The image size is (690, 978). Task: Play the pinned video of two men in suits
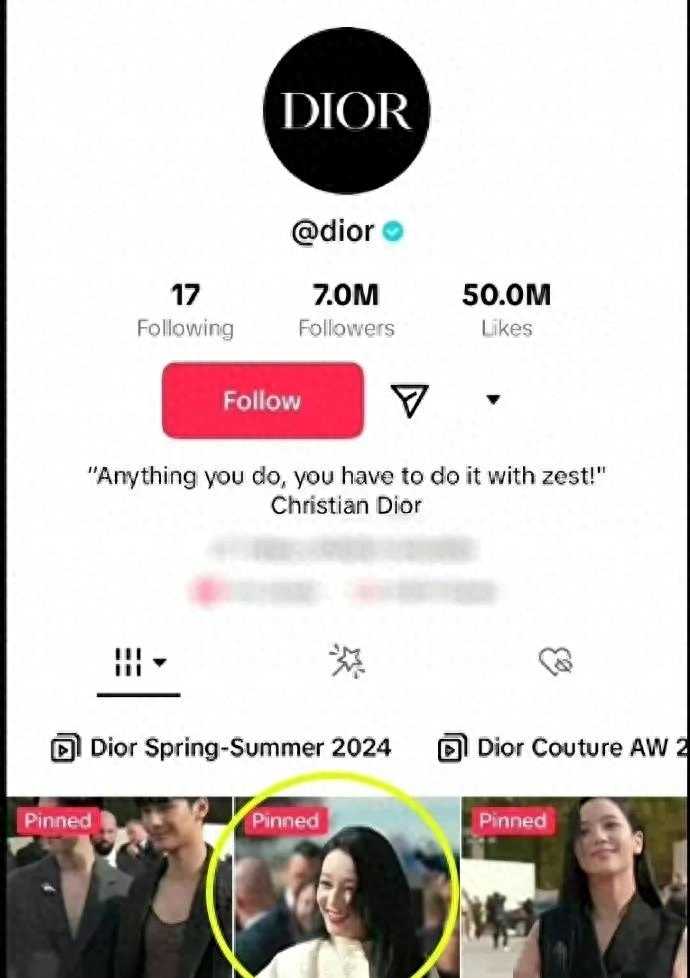click(x=118, y=890)
